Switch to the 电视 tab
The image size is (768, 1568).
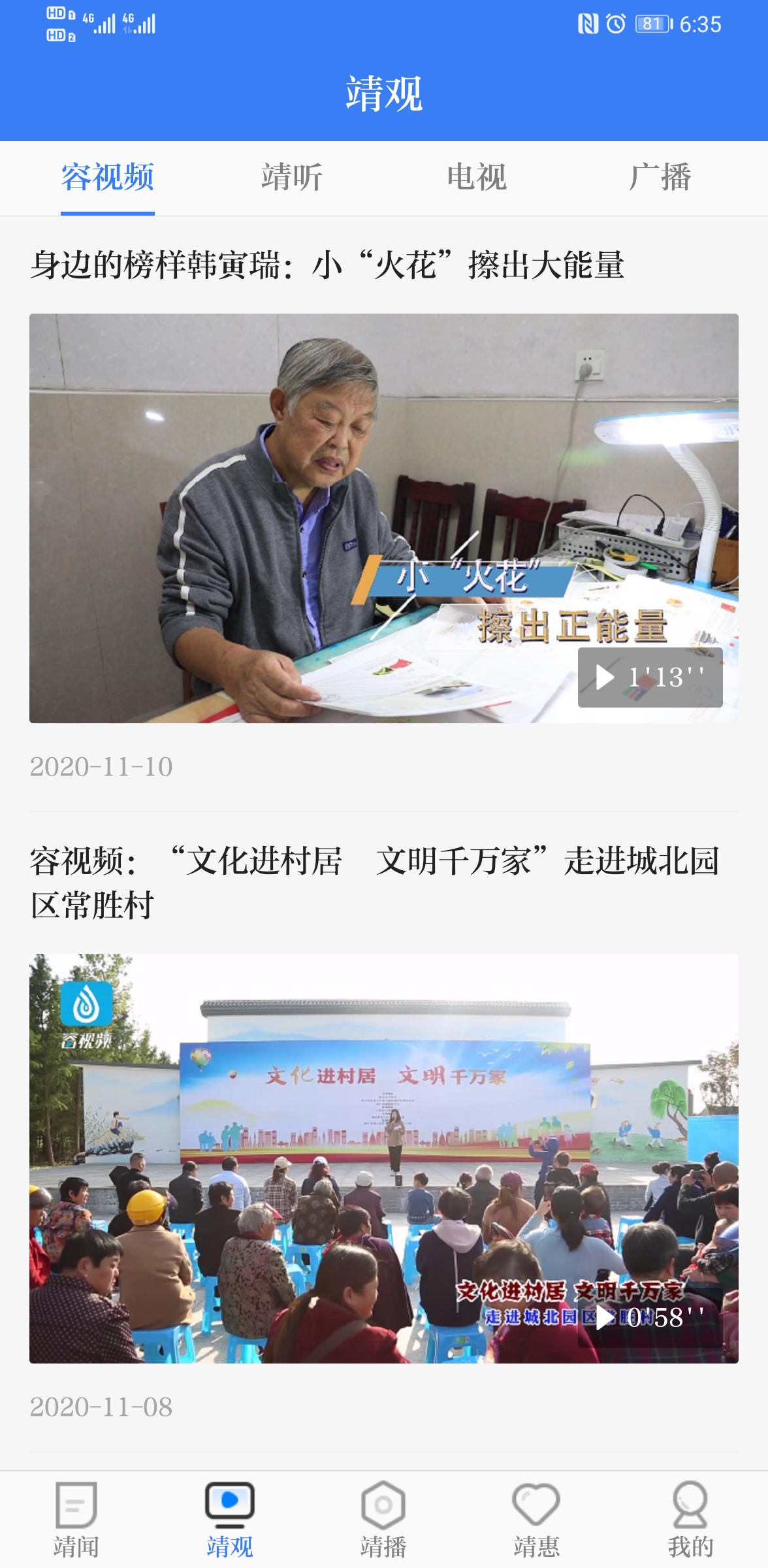click(478, 178)
